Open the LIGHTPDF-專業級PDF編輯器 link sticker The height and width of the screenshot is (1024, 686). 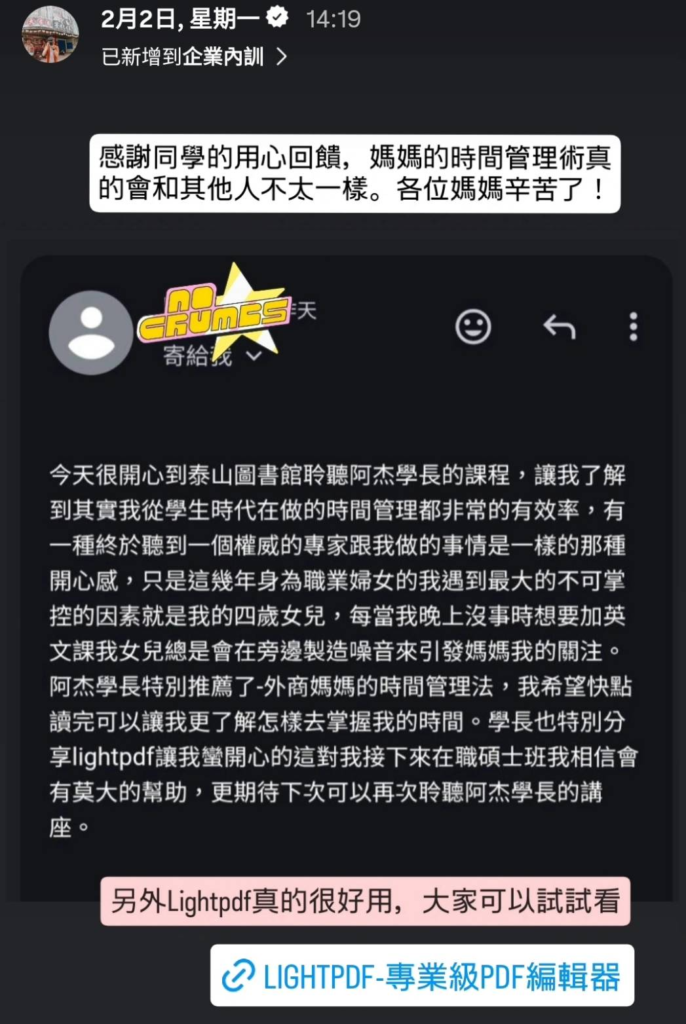click(422, 975)
